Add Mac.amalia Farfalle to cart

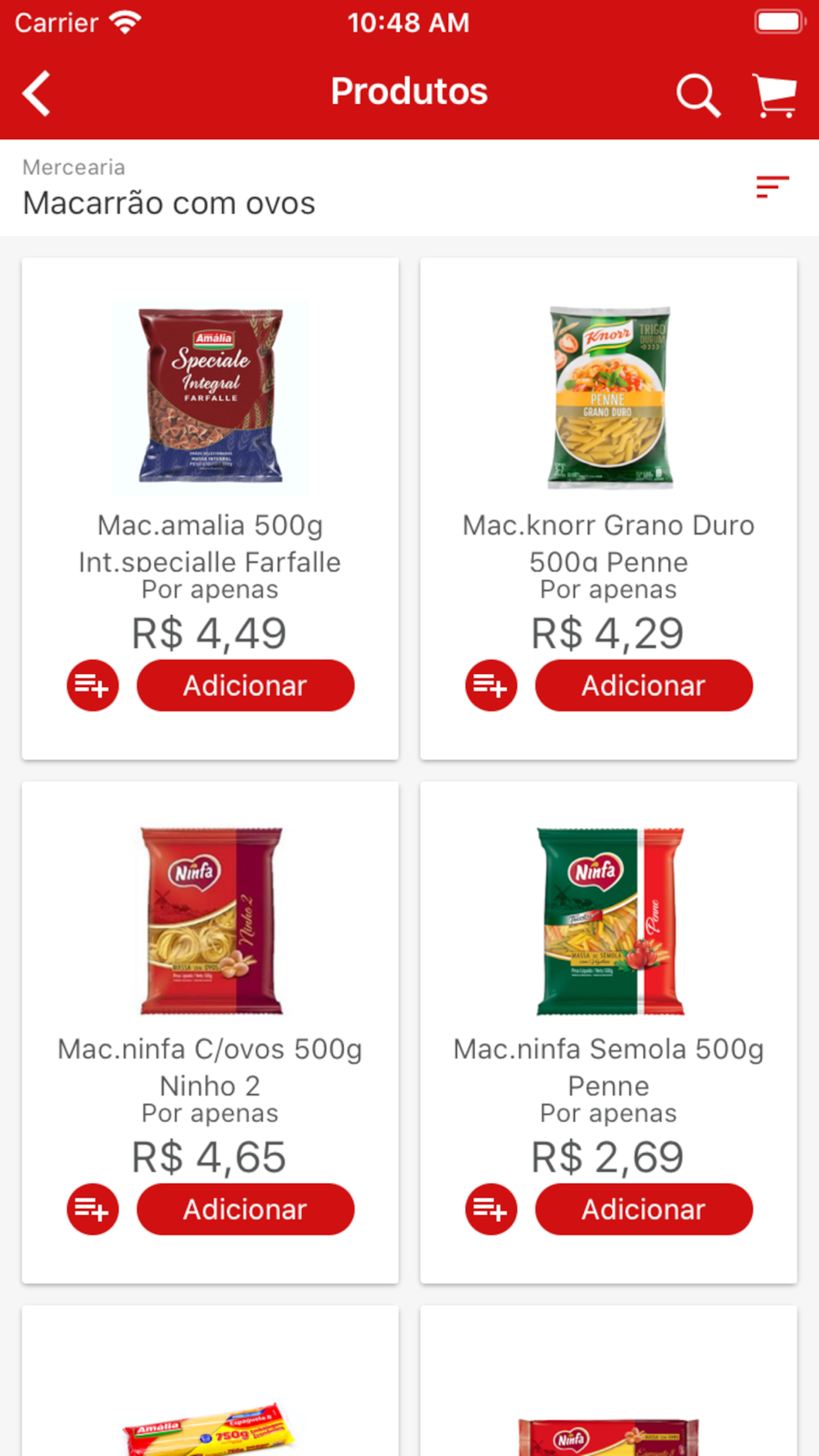[x=245, y=685]
